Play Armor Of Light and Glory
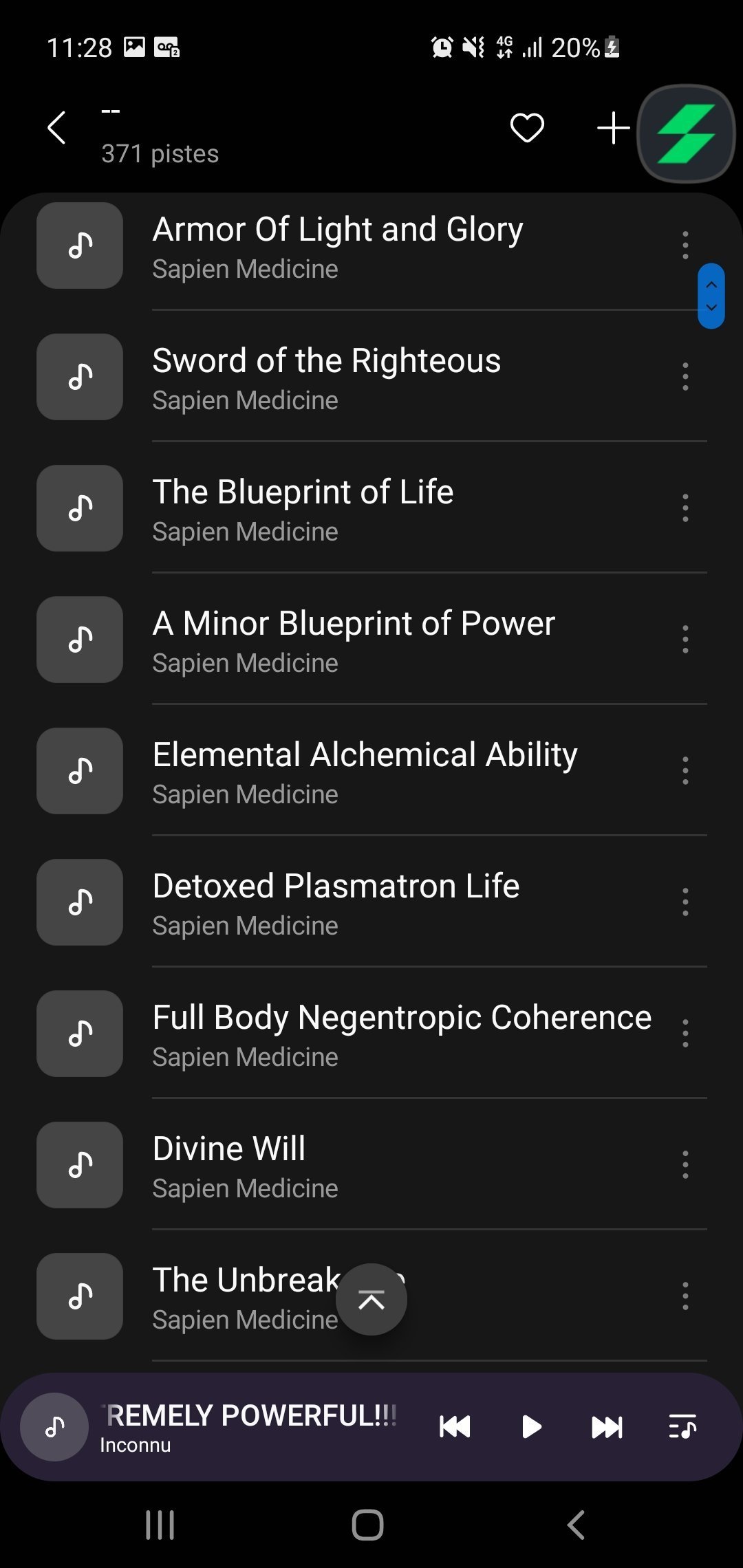 371,246
